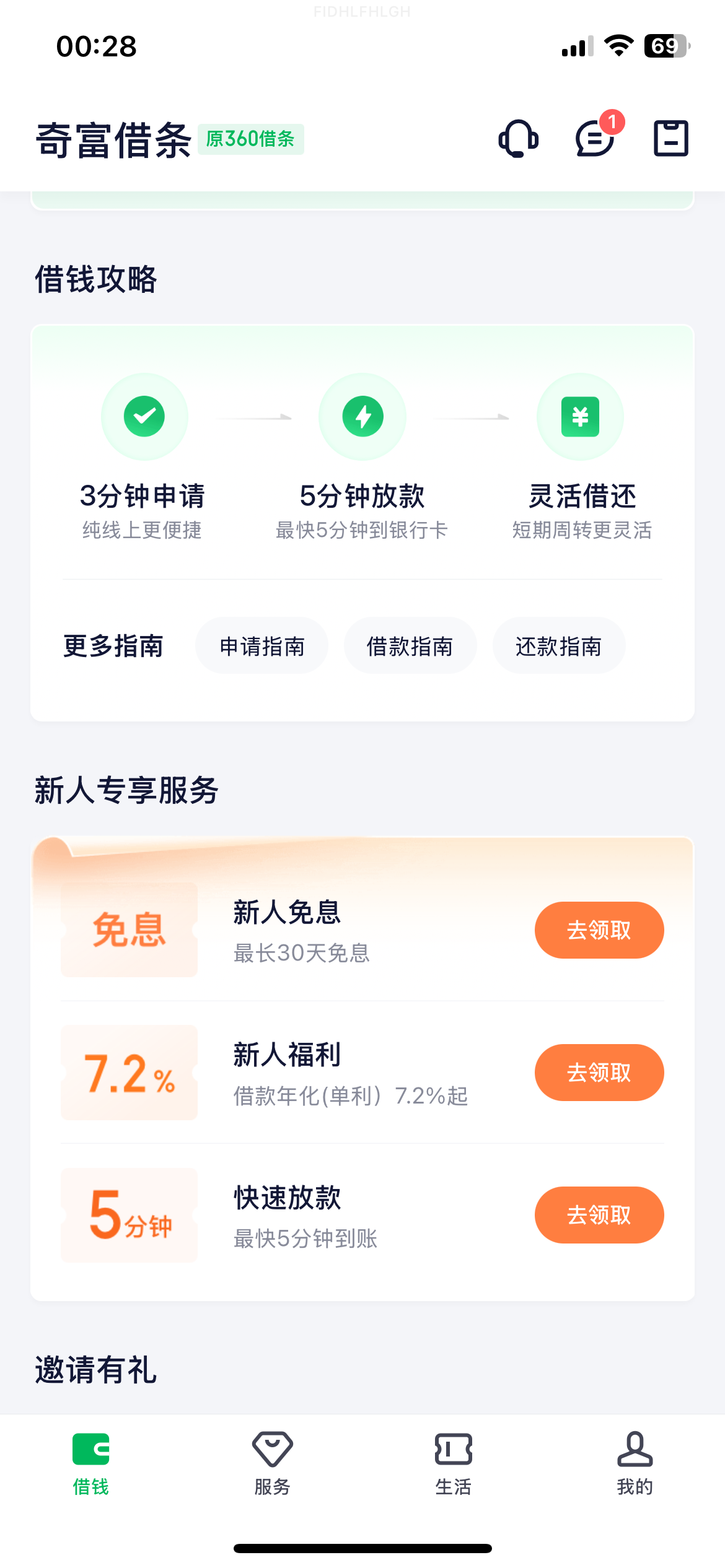Image resolution: width=725 pixels, height=1568 pixels.
Task: Open the 借款指南 guide chip
Action: point(410,646)
